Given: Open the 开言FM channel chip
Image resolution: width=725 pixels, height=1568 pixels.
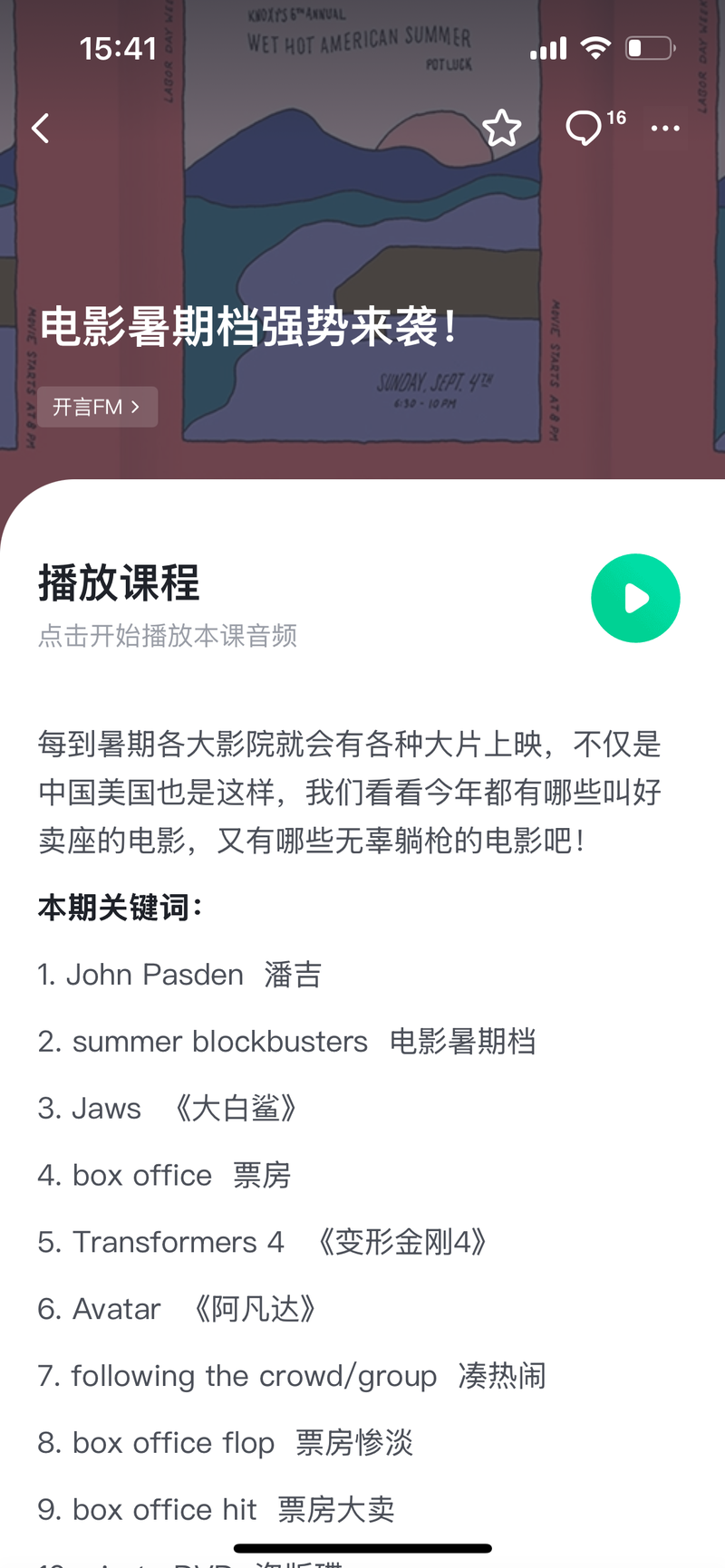Looking at the screenshot, I should coord(97,407).
